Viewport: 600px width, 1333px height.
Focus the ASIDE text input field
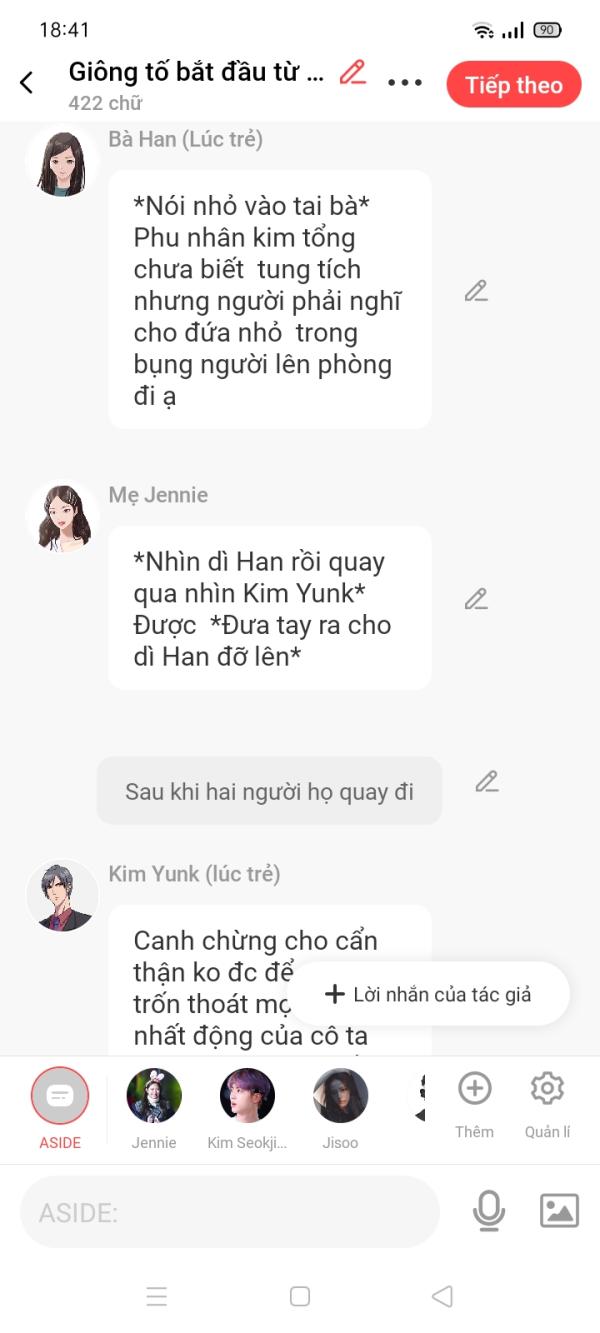(x=230, y=1213)
